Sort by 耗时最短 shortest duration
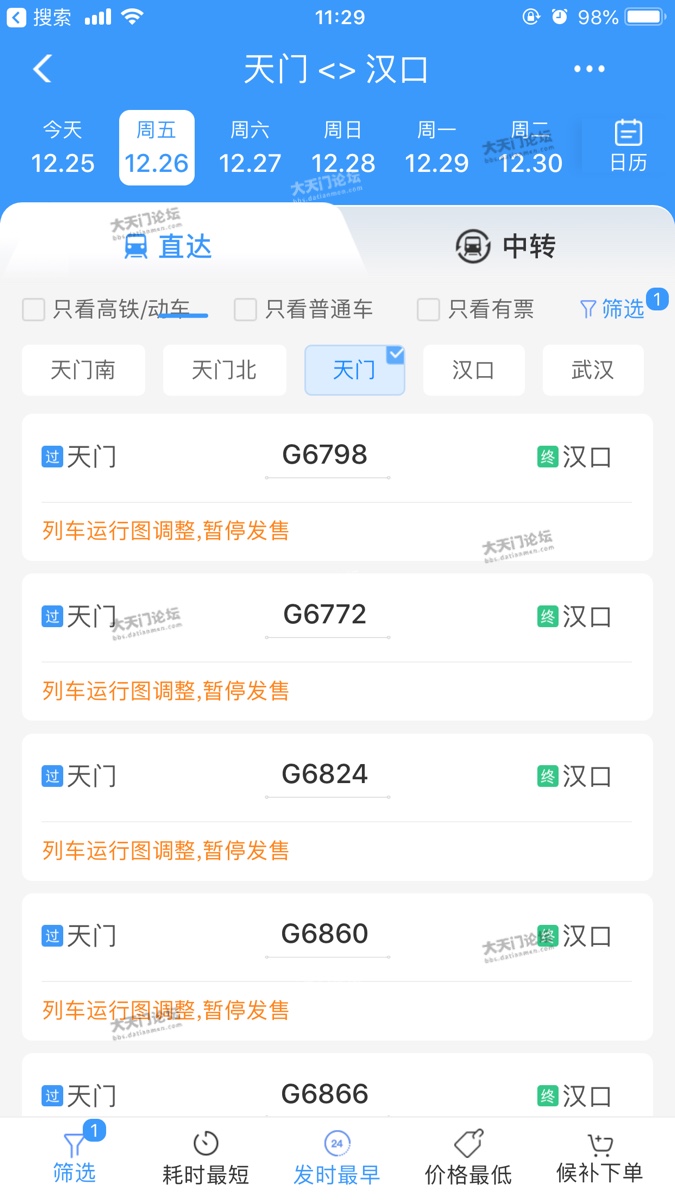This screenshot has width=675, height=1200. (x=205, y=1159)
